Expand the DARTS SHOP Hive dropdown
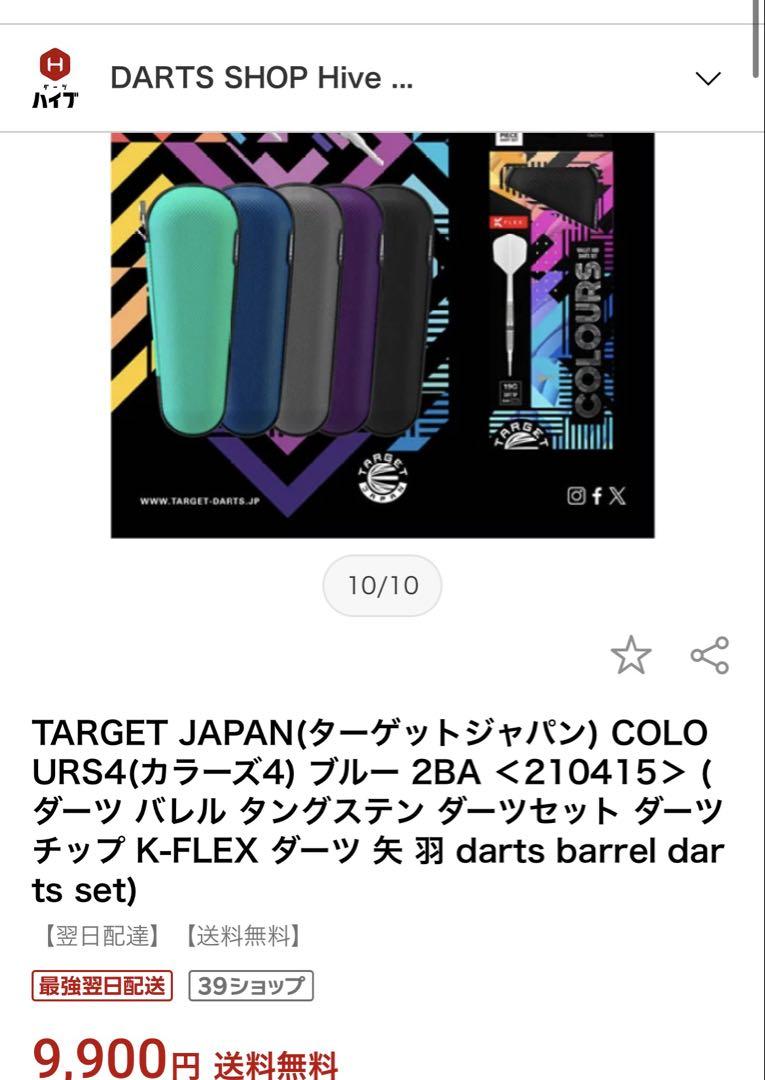 click(707, 79)
